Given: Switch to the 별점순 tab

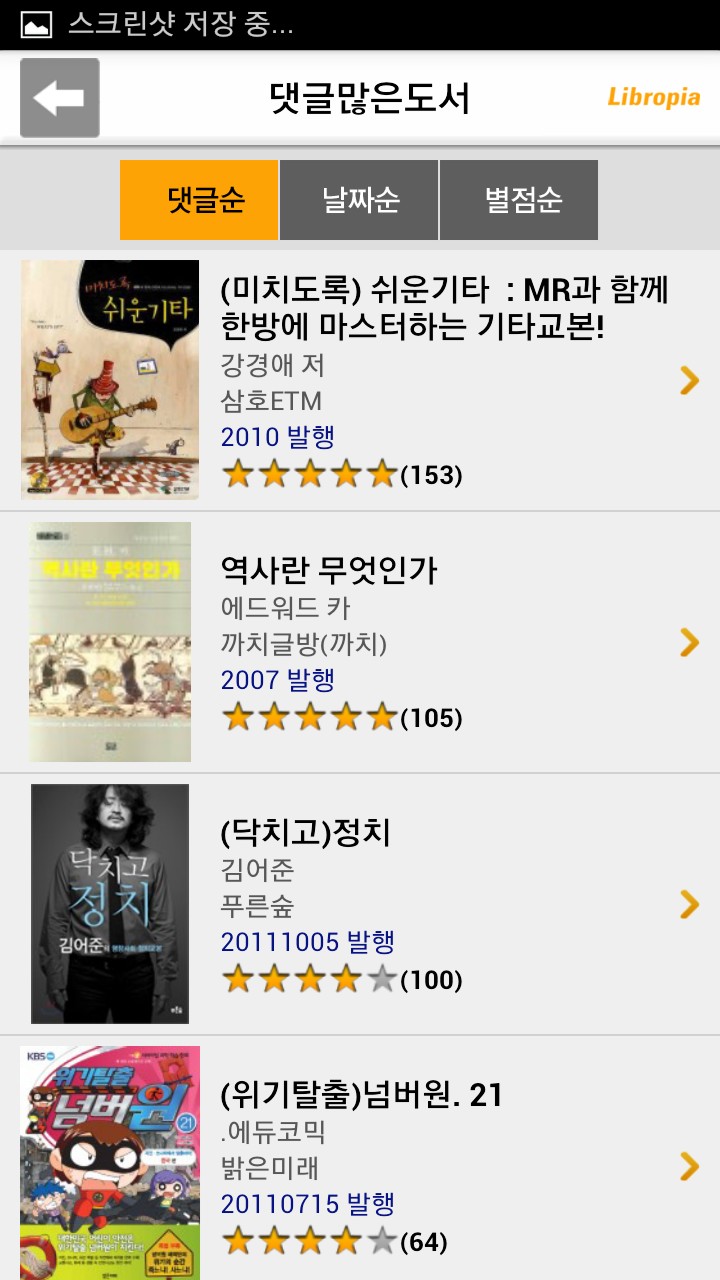Looking at the screenshot, I should tap(519, 200).
